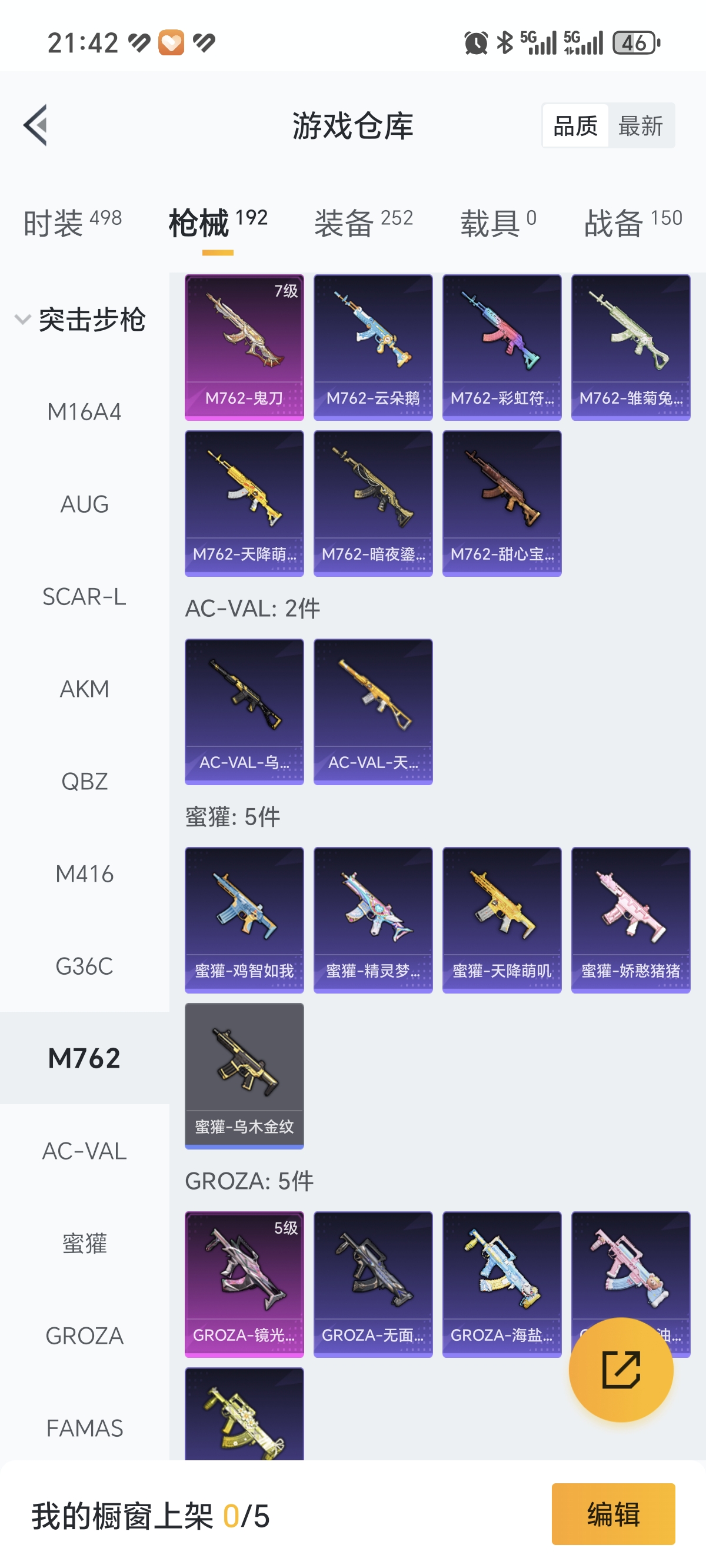View the 蜜獾-乌木金纹 skin
This screenshot has width=706, height=1568.
tap(244, 1075)
